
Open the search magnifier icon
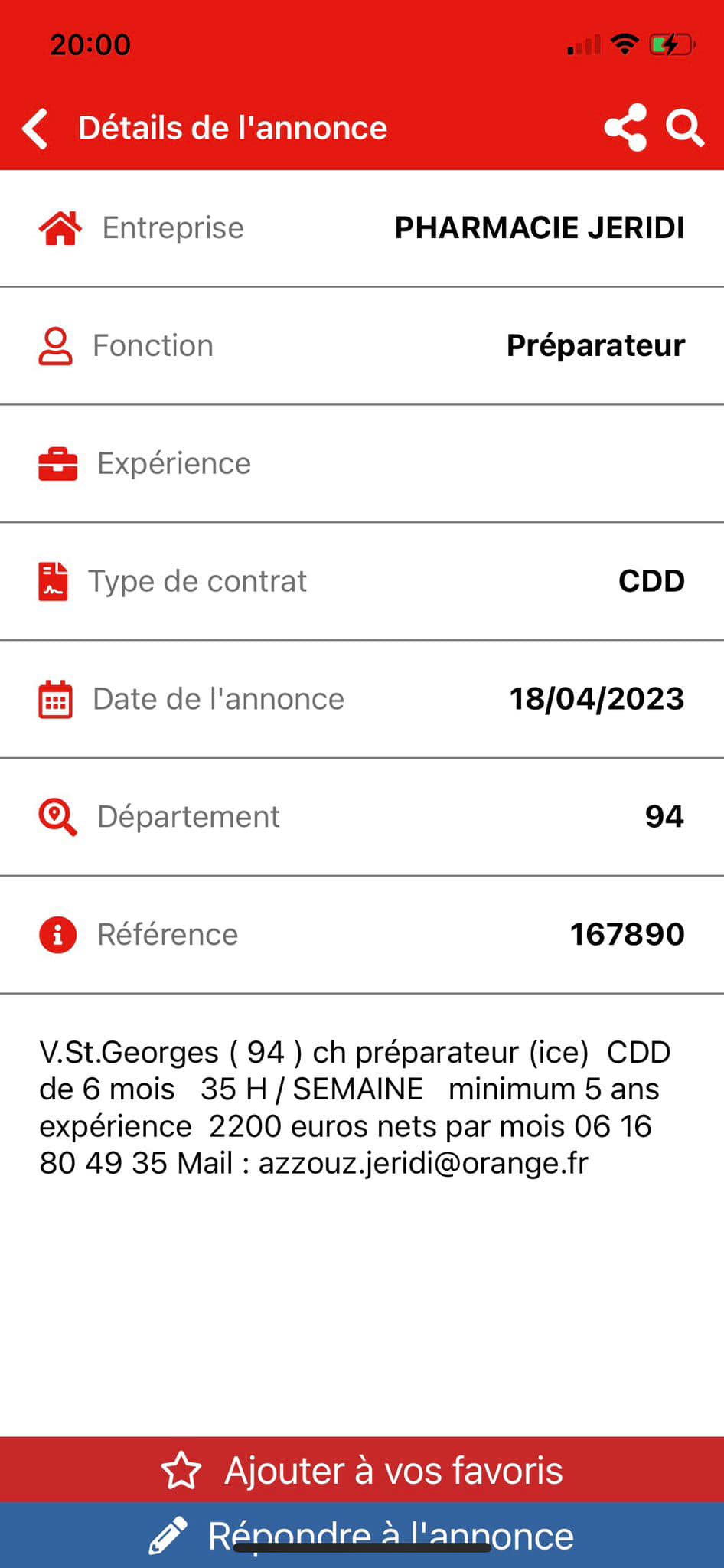[x=684, y=127]
